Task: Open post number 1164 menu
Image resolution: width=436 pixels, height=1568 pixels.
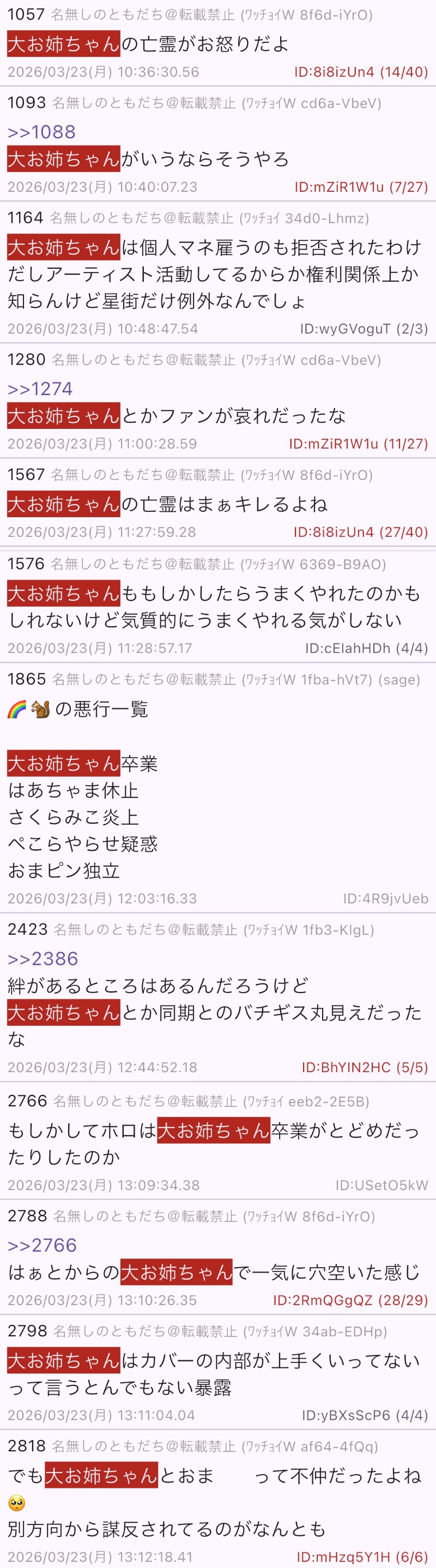Action: point(25,217)
